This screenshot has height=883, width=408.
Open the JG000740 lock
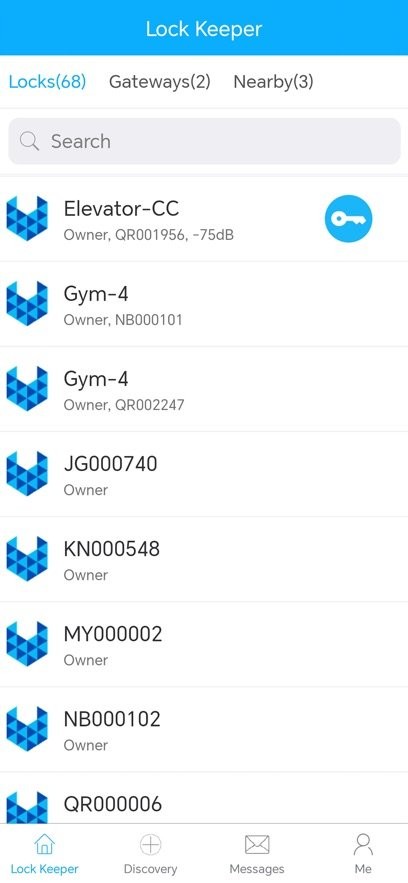(x=204, y=474)
